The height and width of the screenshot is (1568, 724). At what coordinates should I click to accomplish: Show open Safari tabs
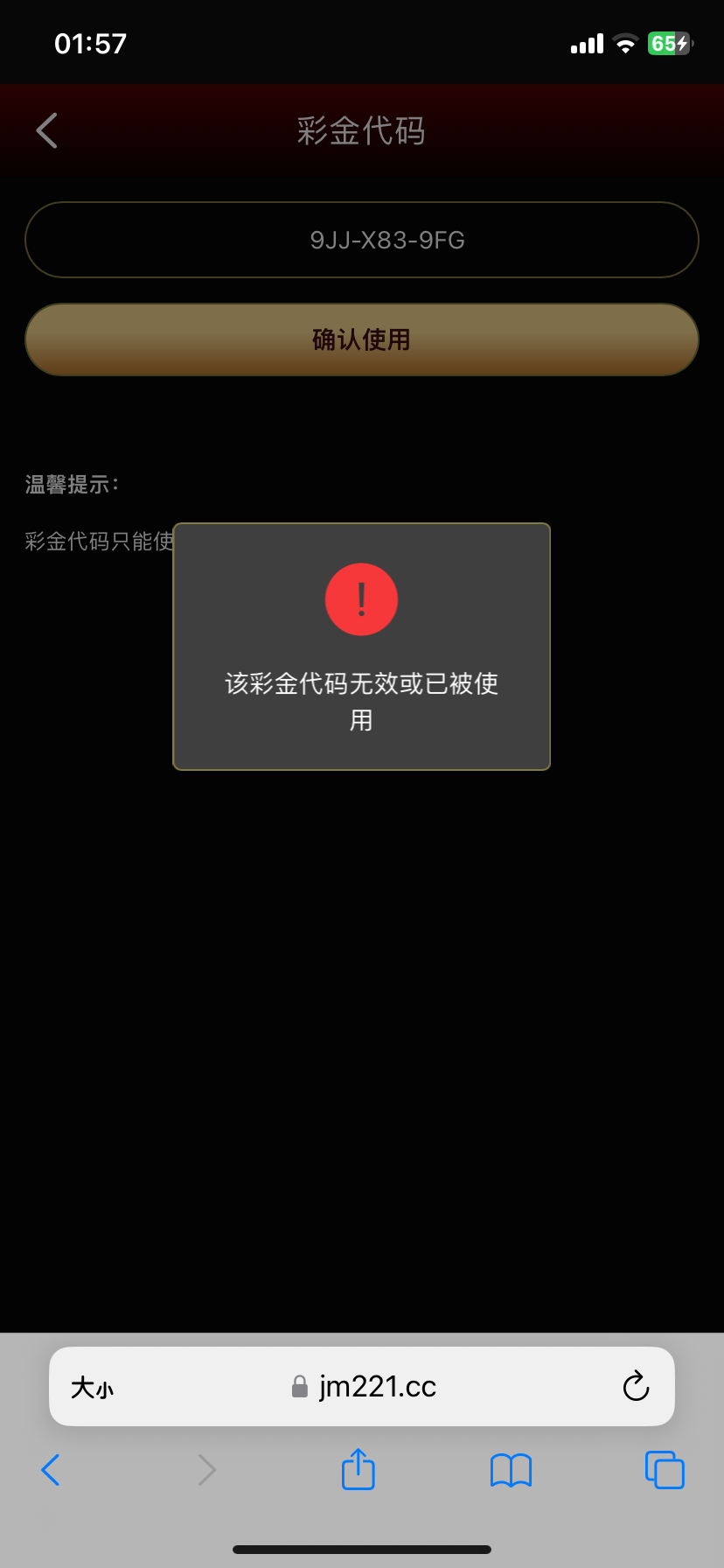tap(665, 1470)
